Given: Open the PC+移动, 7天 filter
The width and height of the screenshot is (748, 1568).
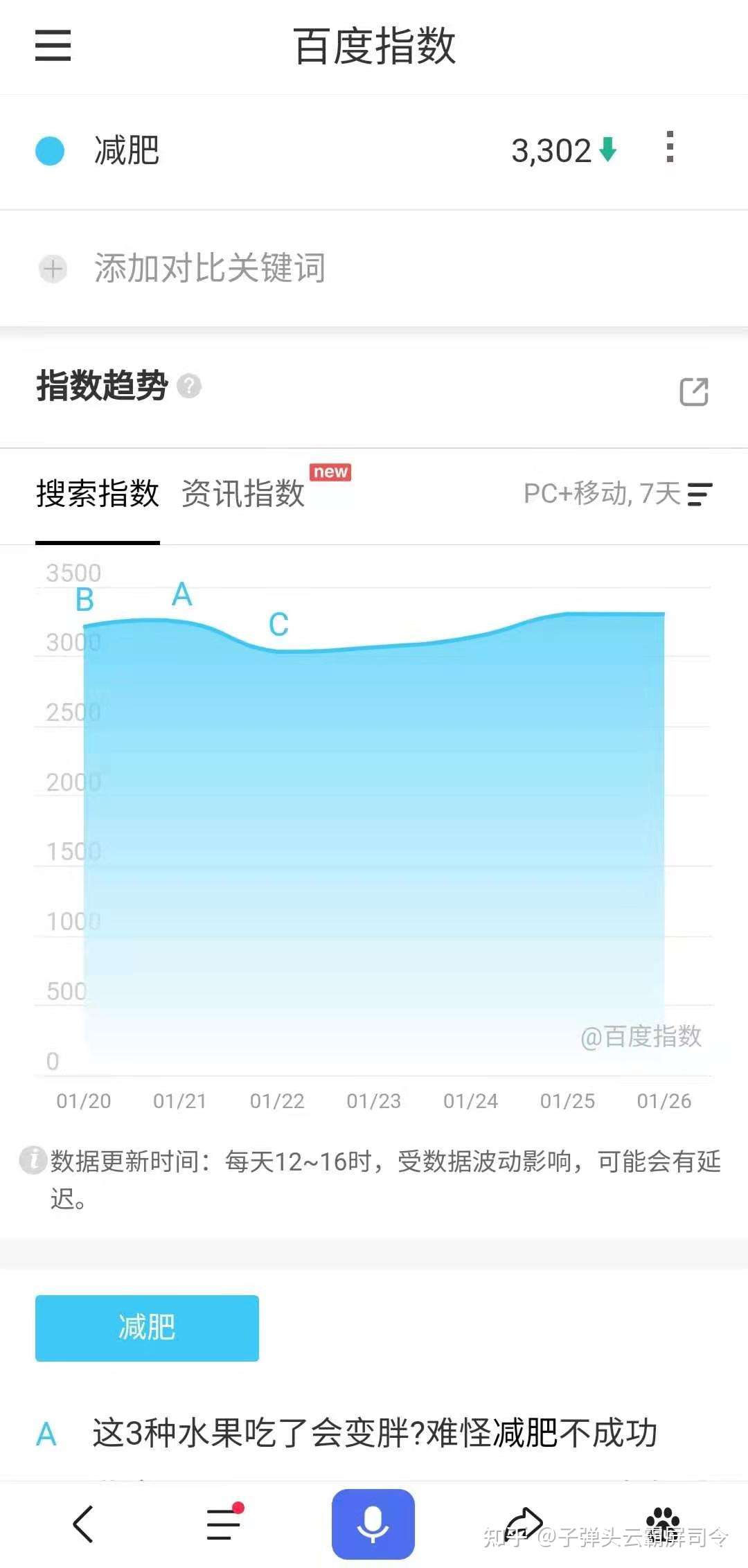Looking at the screenshot, I should pyautogui.click(x=618, y=494).
